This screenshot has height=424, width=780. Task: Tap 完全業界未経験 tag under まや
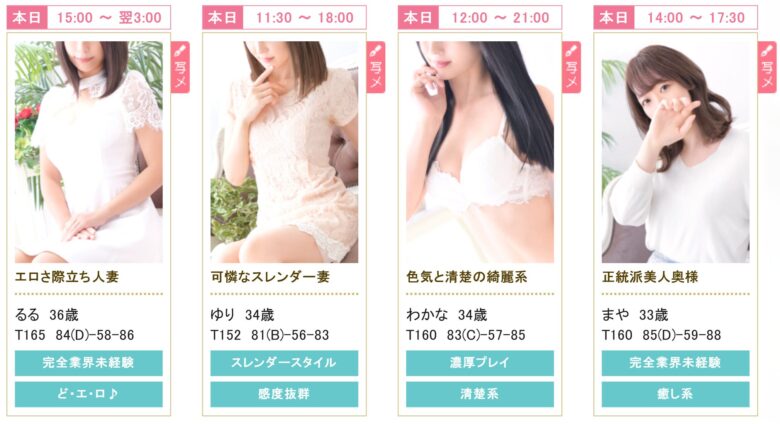point(675,363)
